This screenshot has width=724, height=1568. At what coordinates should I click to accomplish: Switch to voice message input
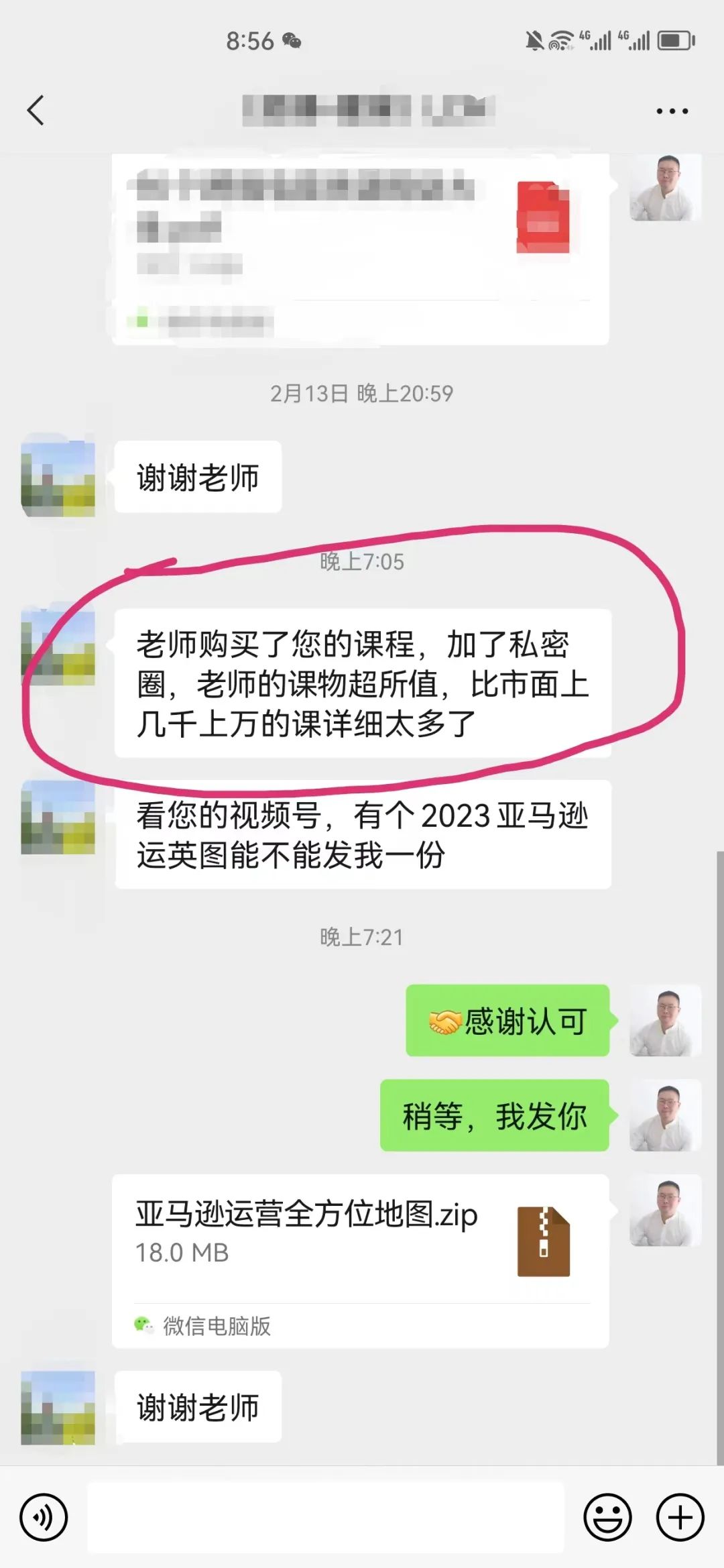[x=44, y=1517]
